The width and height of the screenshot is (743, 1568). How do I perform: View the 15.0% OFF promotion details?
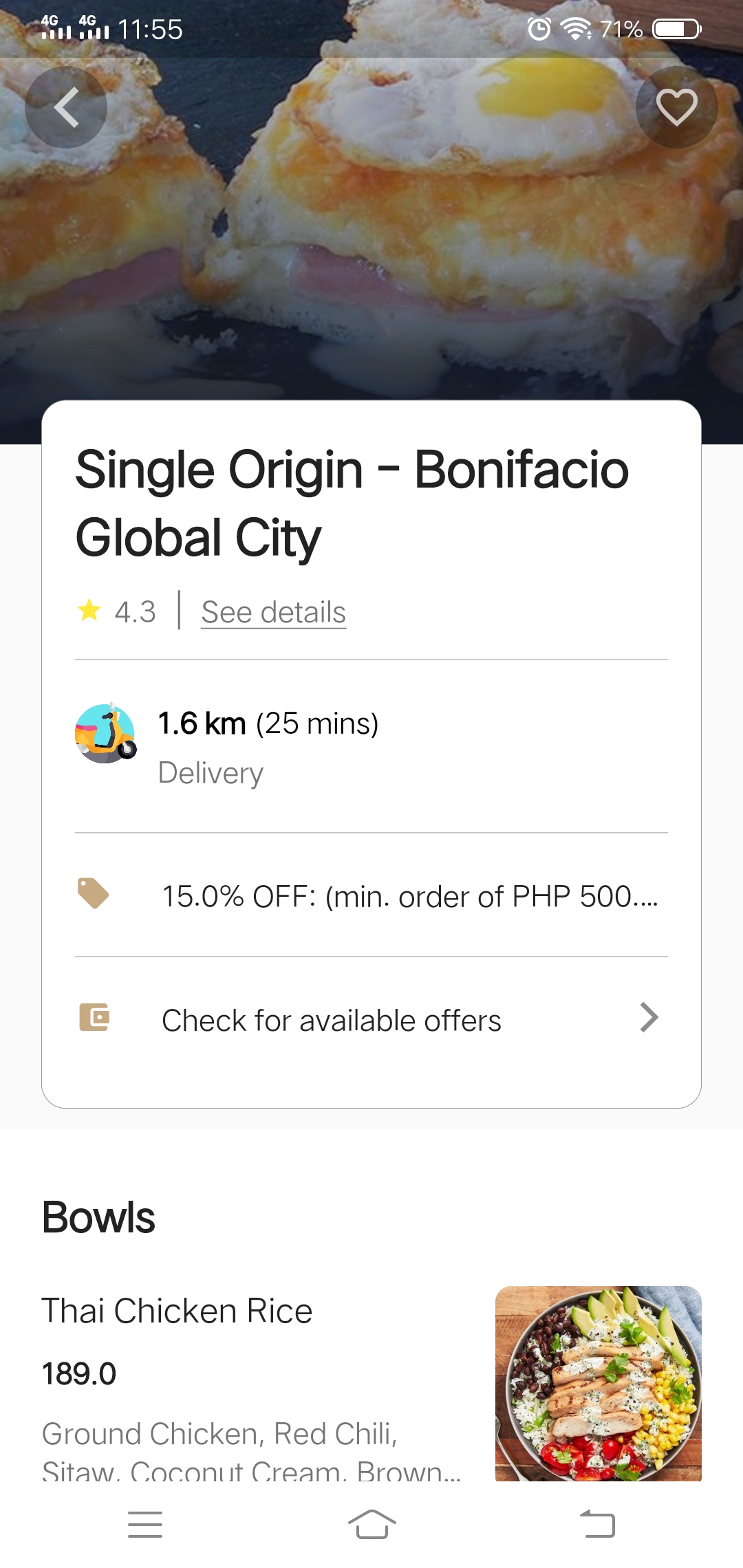(x=409, y=896)
